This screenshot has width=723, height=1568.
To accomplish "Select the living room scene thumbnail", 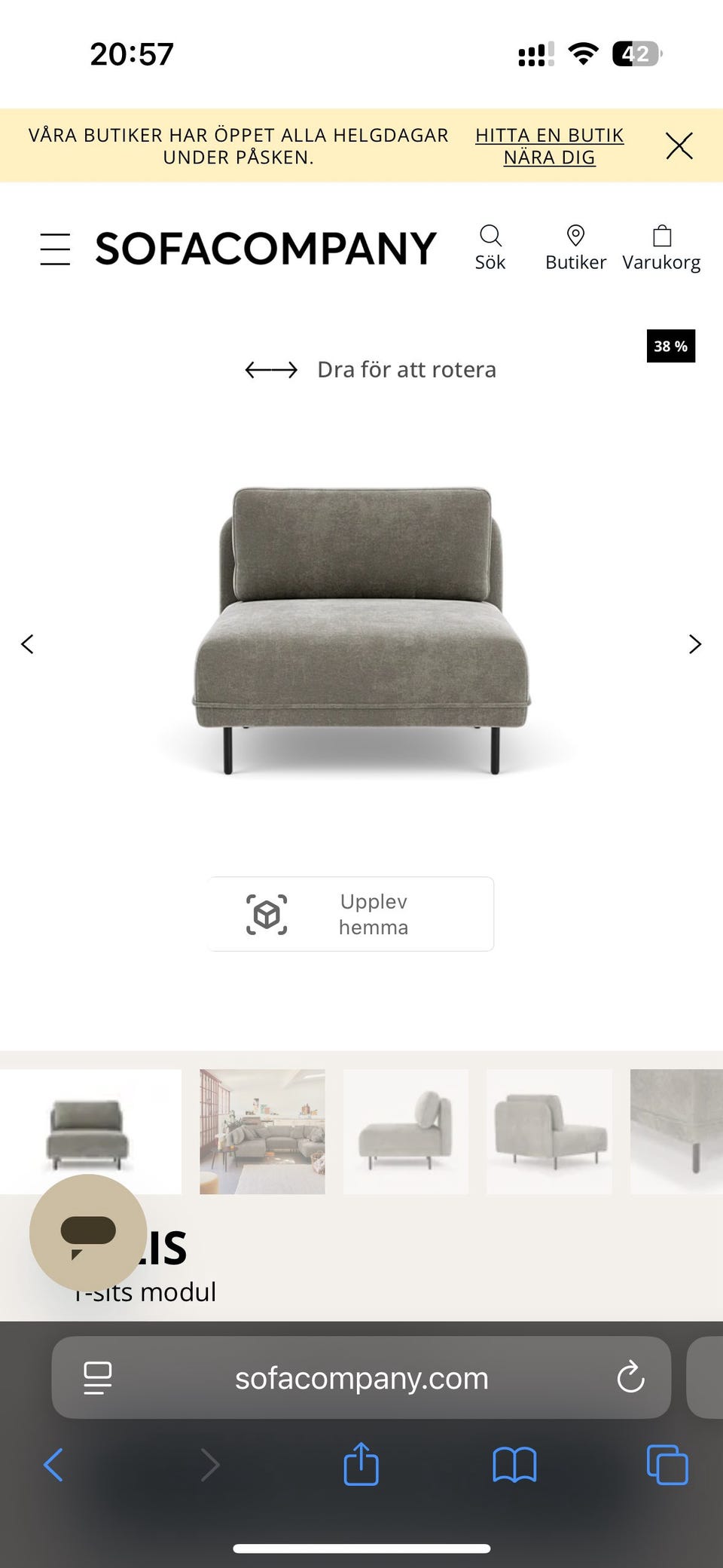I will point(262,1131).
